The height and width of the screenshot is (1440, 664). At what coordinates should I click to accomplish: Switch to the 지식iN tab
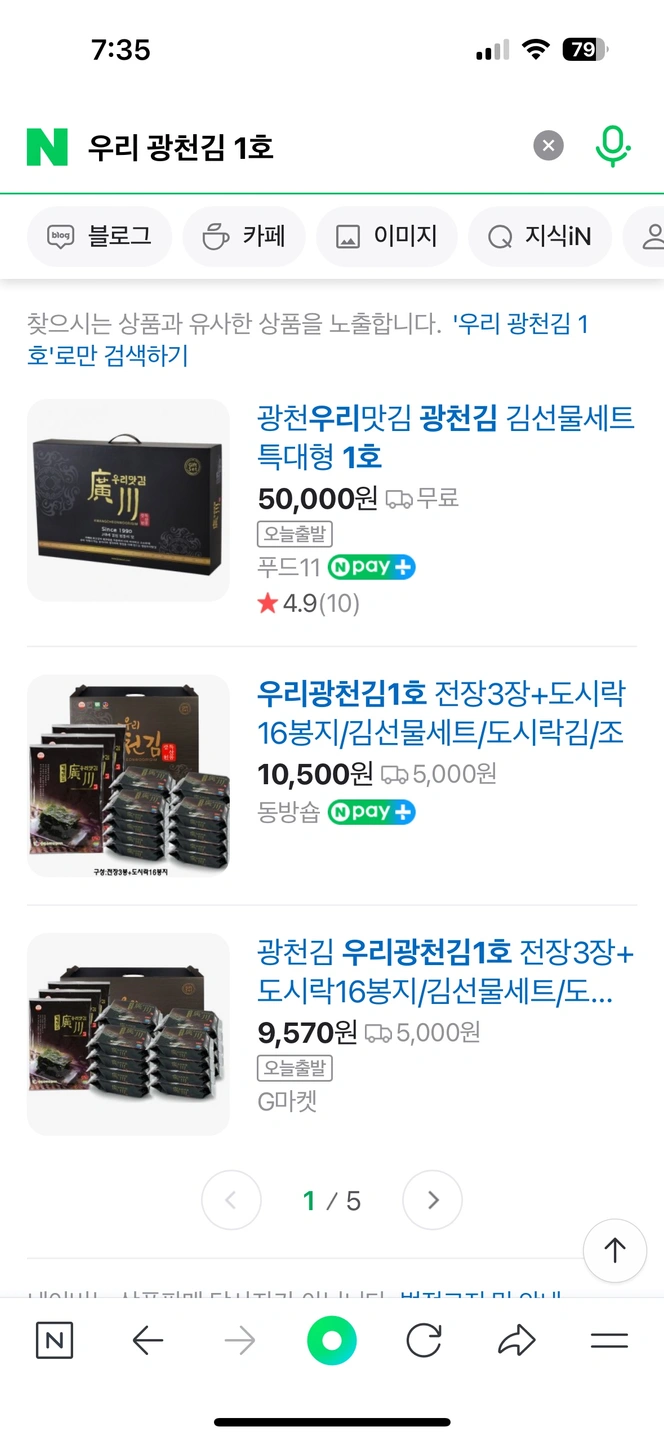[540, 237]
